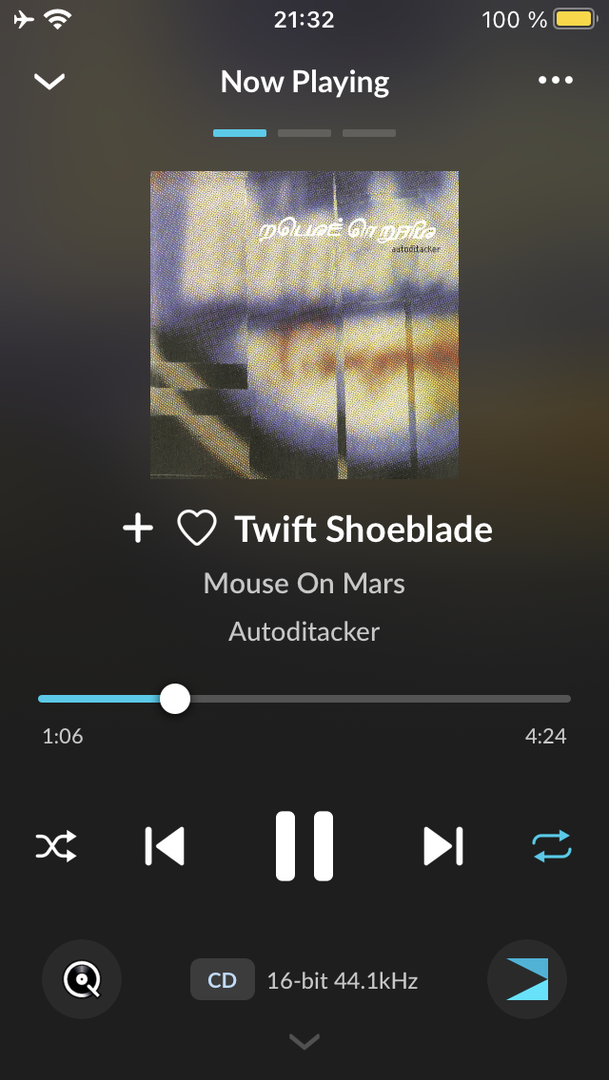Skip to the next track

click(443, 846)
